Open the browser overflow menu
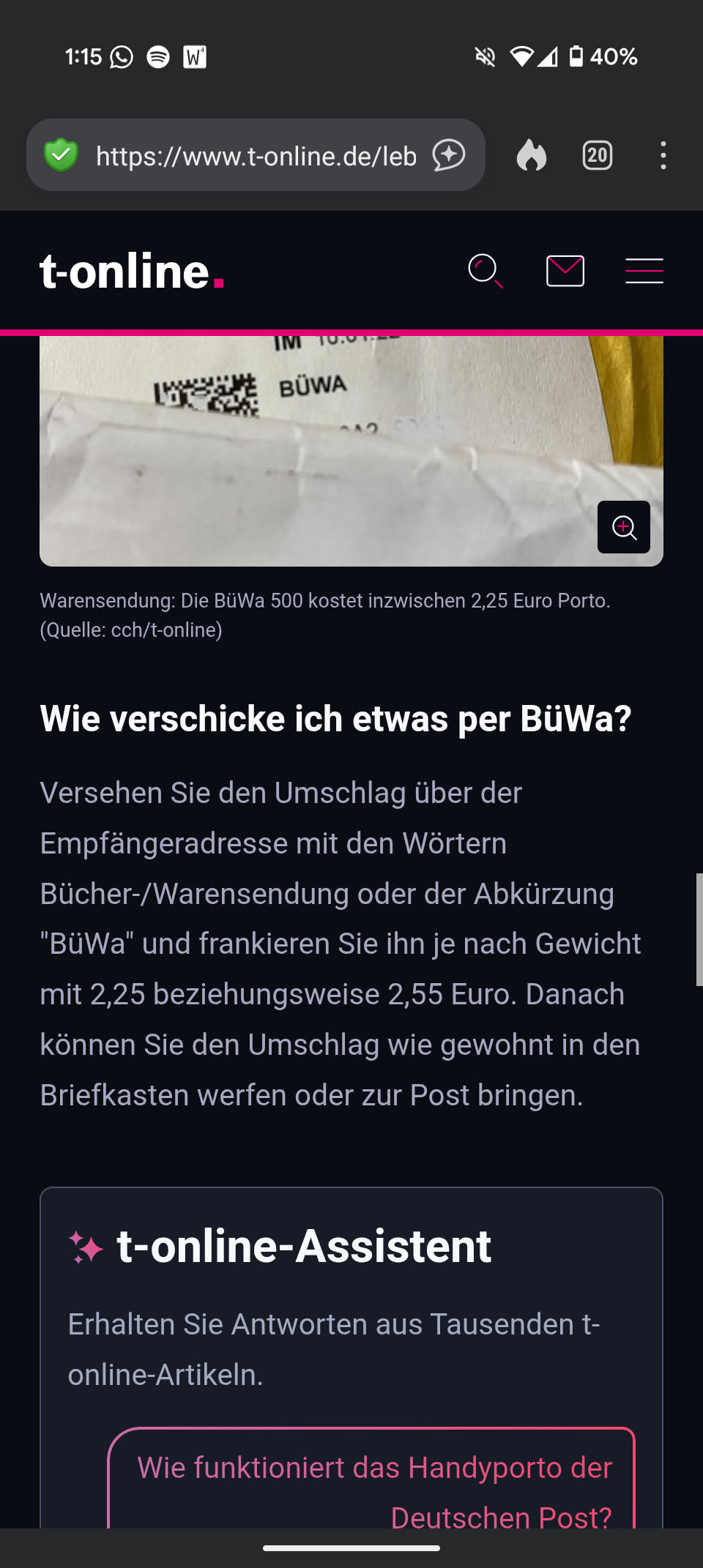The image size is (703, 1568). point(663,155)
